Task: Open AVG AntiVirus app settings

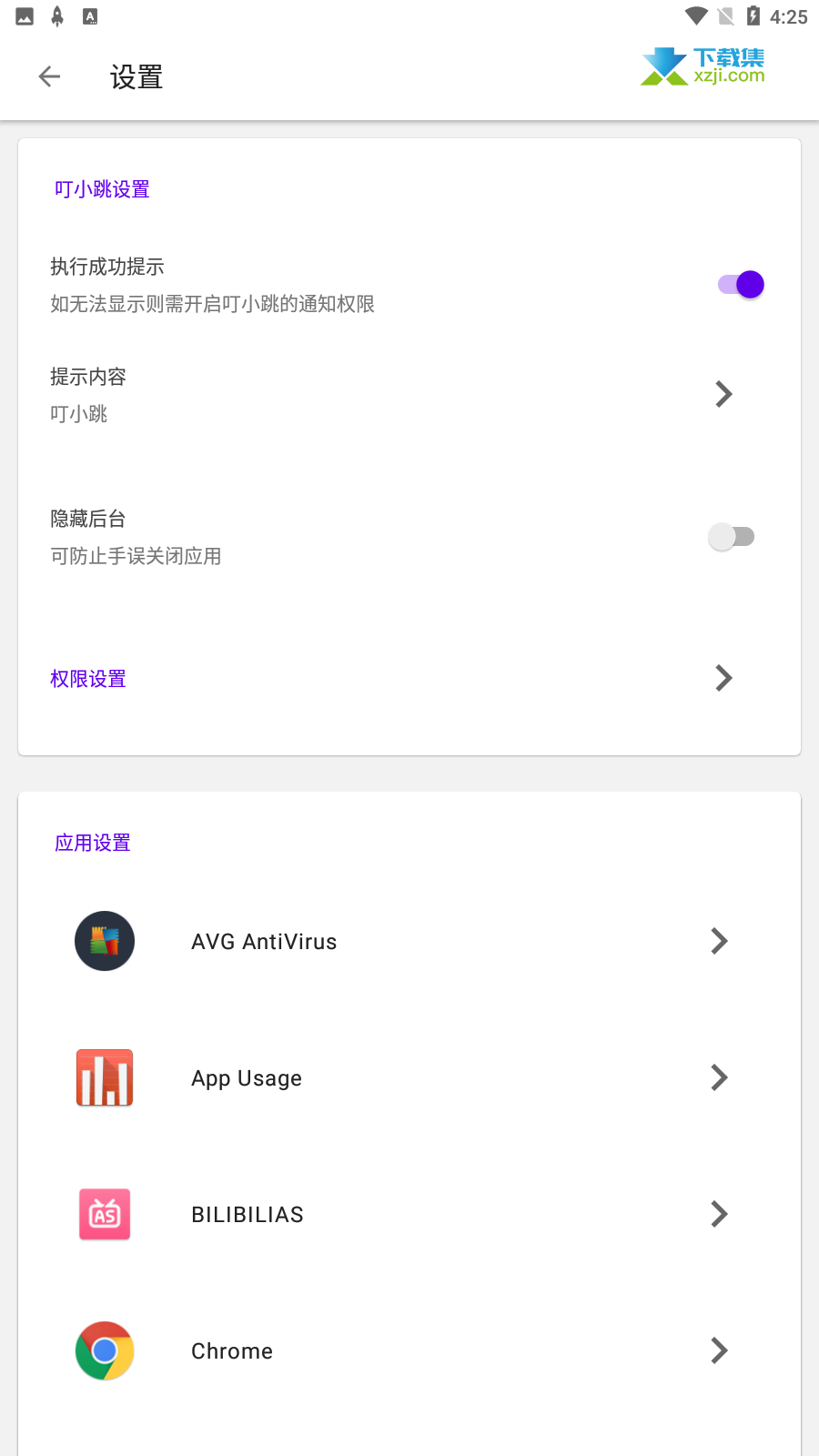Action: pyautogui.click(x=409, y=941)
